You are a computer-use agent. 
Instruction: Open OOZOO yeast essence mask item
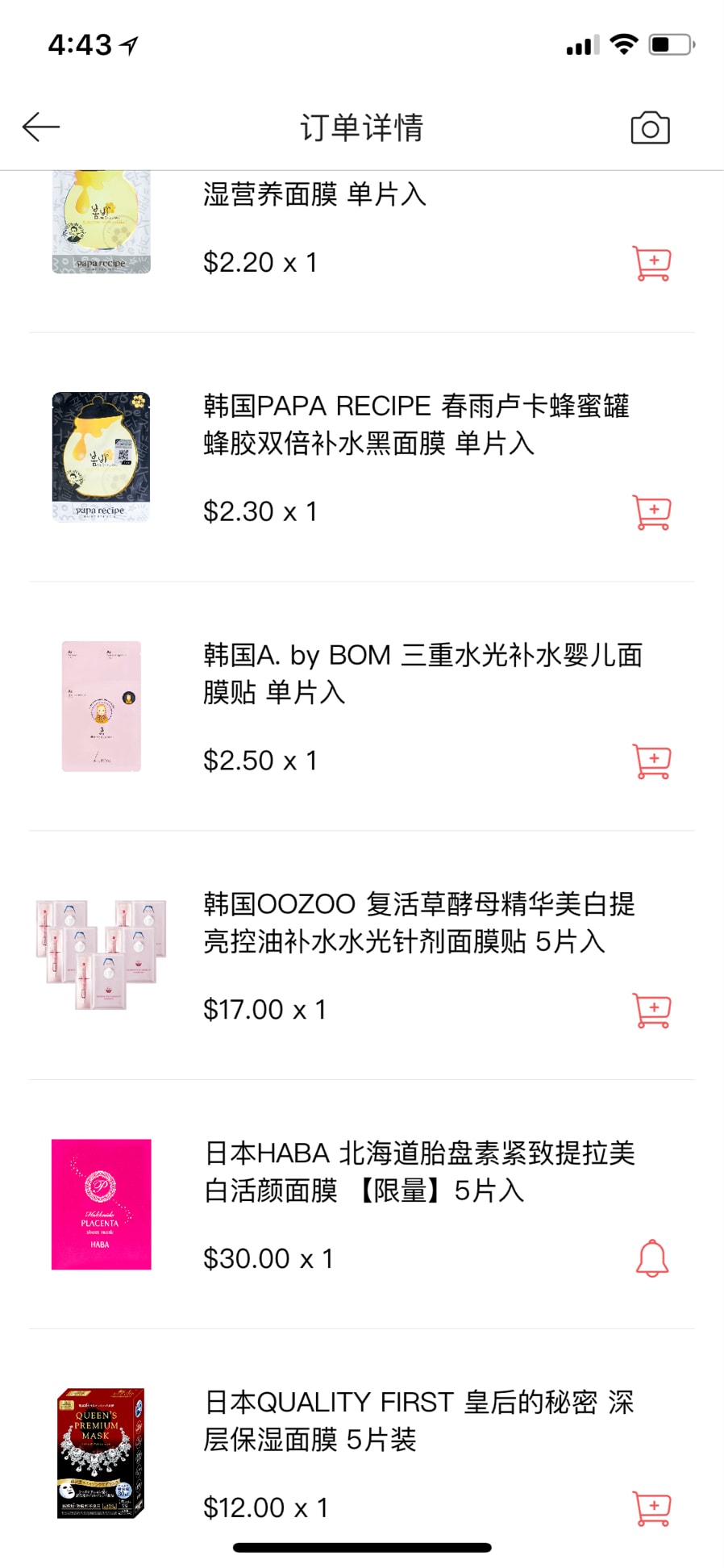tap(418, 923)
